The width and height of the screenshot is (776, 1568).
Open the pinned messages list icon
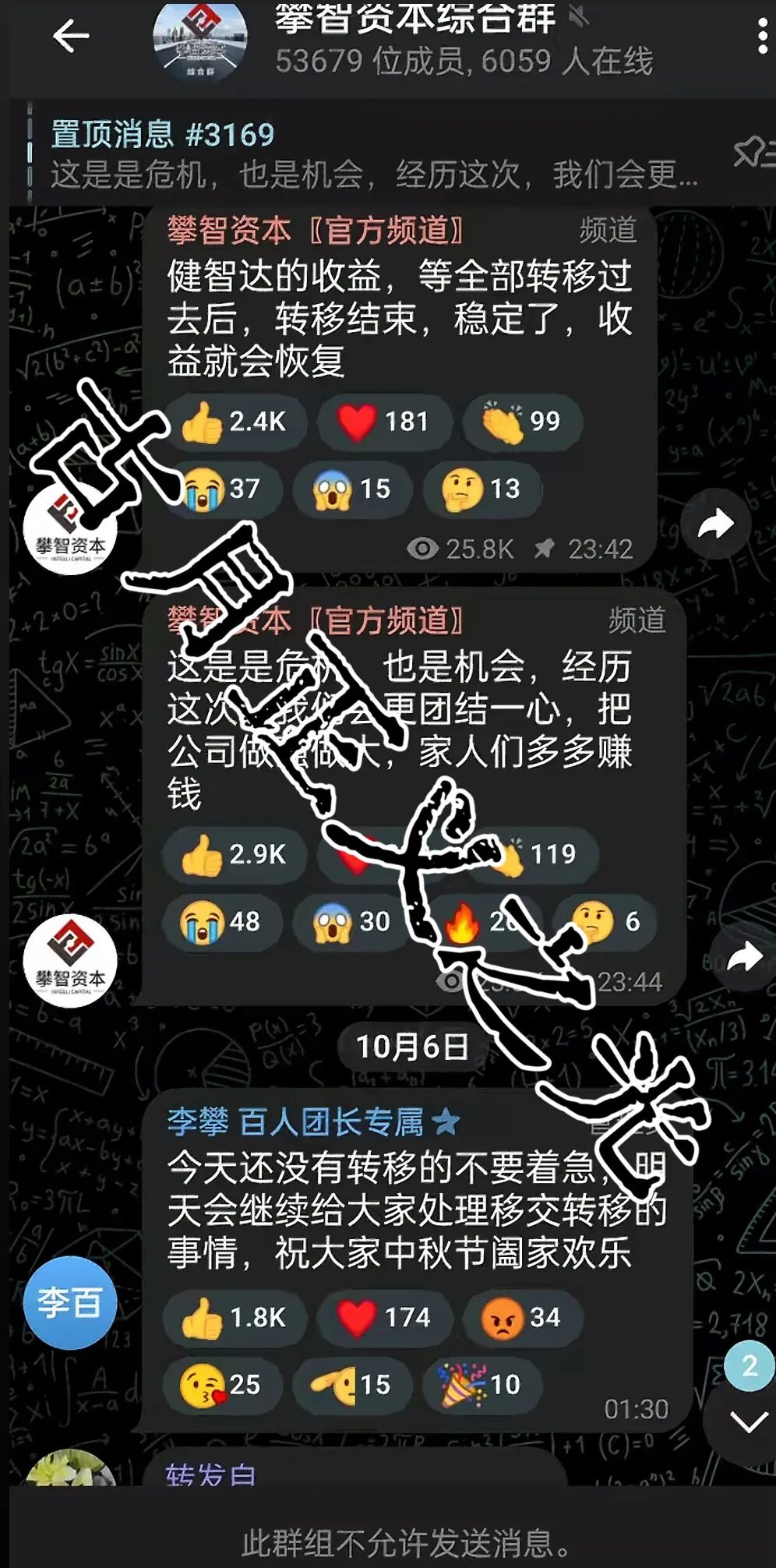[753, 154]
